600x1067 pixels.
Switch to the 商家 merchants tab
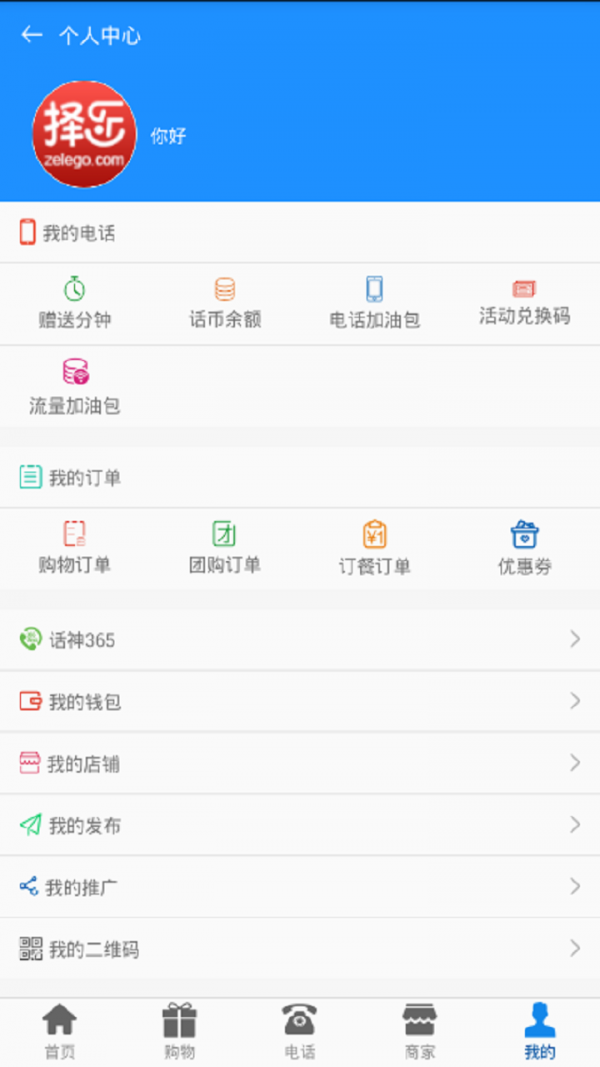[x=420, y=1032]
